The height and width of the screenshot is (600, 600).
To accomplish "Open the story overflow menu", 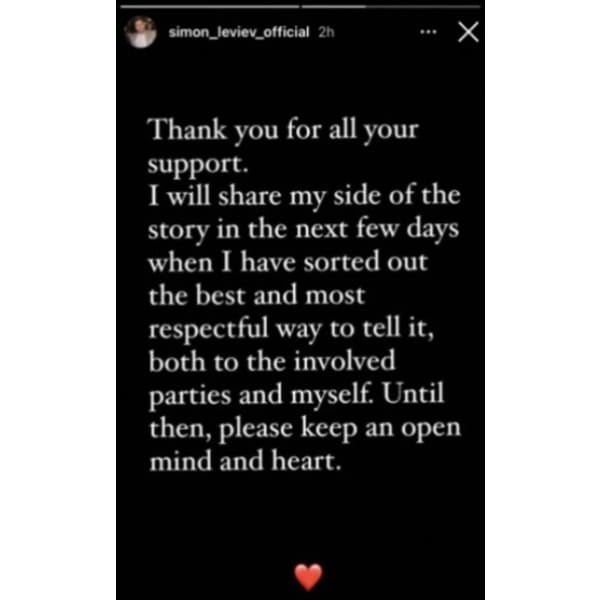I will [x=430, y=32].
